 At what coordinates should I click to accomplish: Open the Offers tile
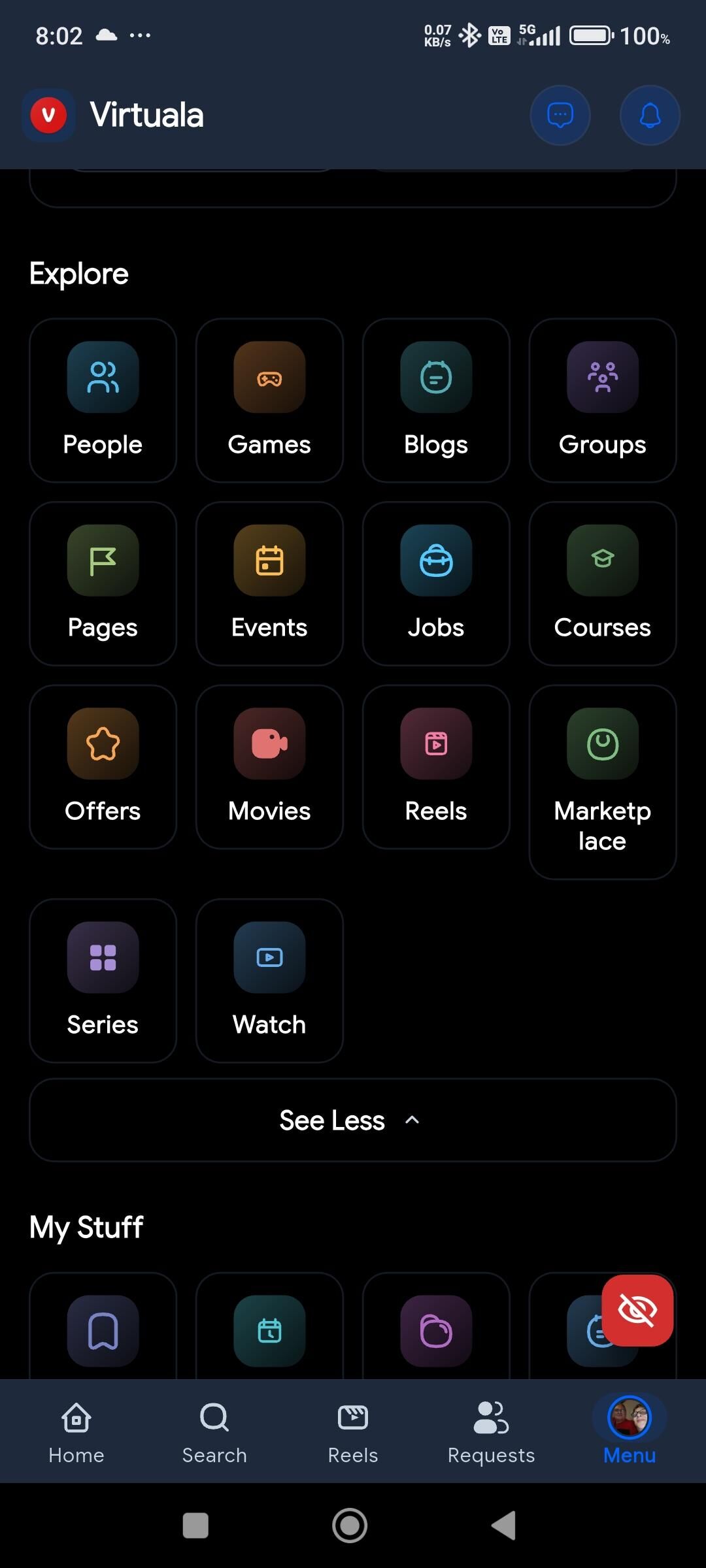103,767
